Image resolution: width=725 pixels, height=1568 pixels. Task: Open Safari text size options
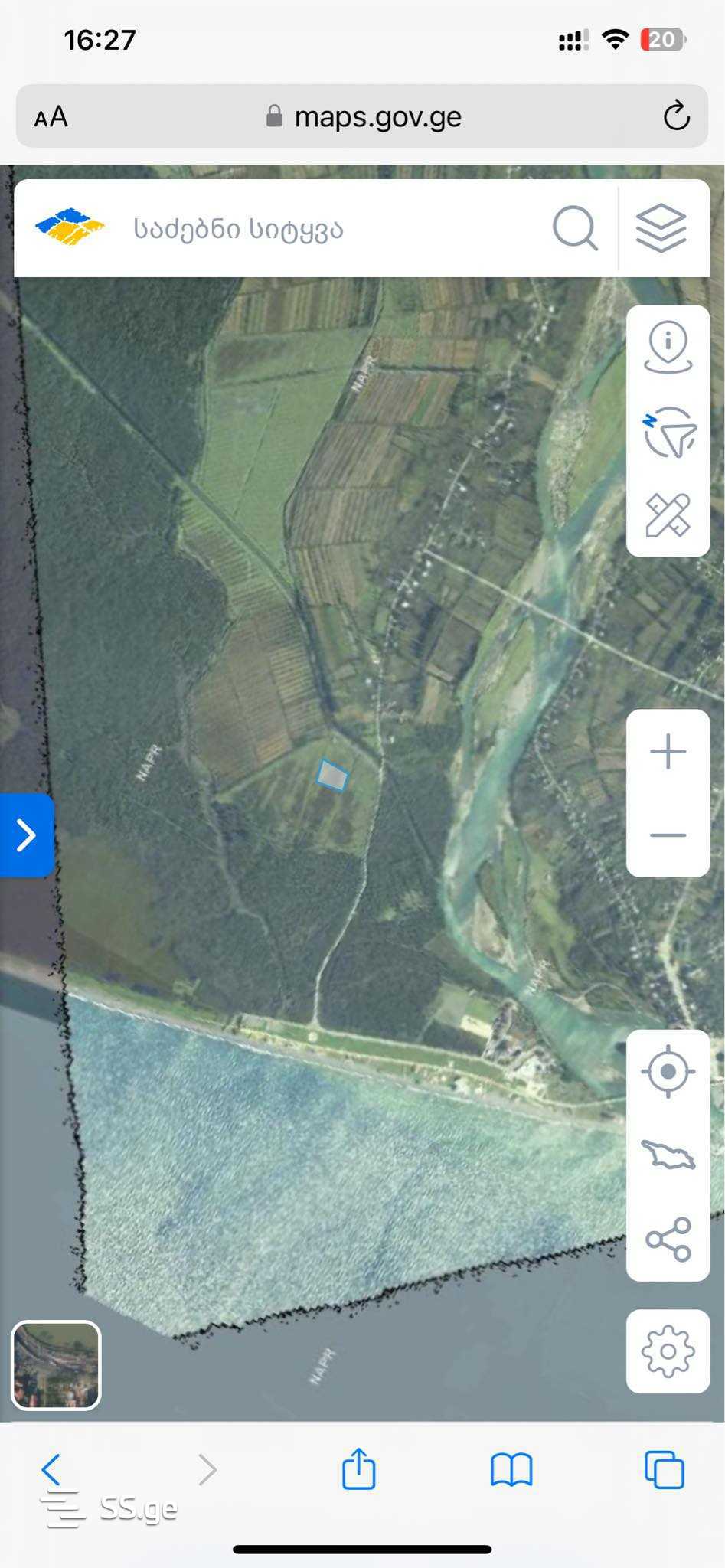[x=51, y=117]
